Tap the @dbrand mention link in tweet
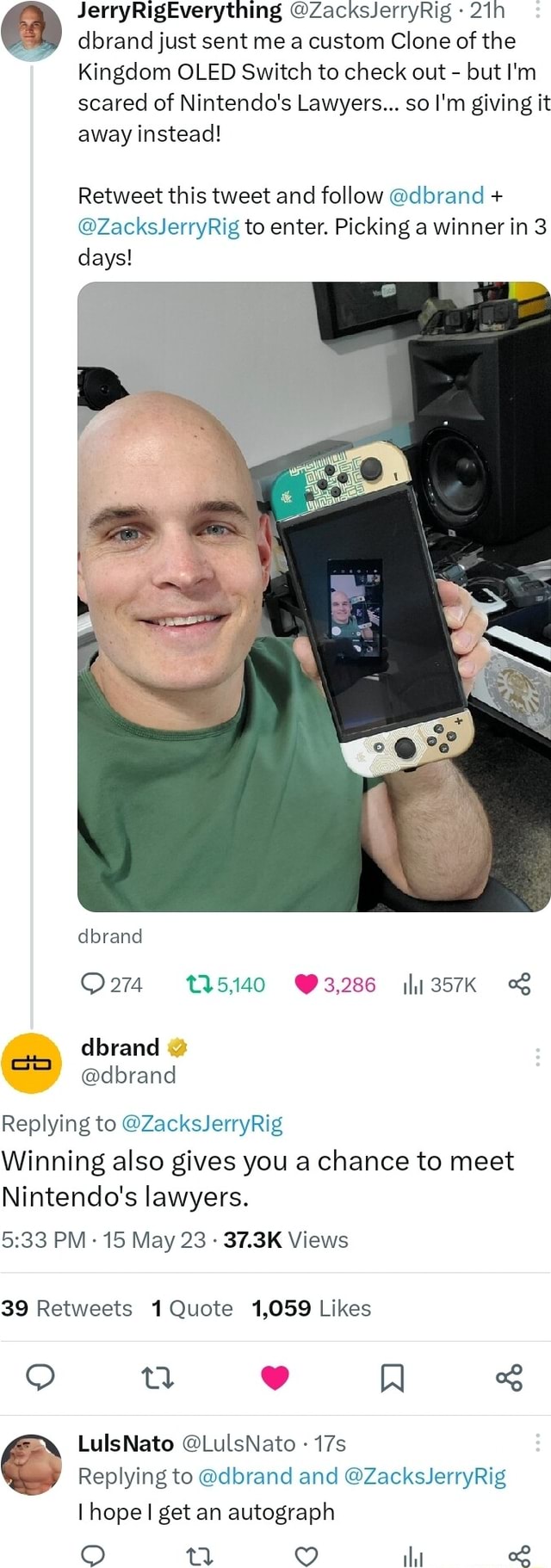Viewport: 551px width, 1568px height. [x=436, y=195]
